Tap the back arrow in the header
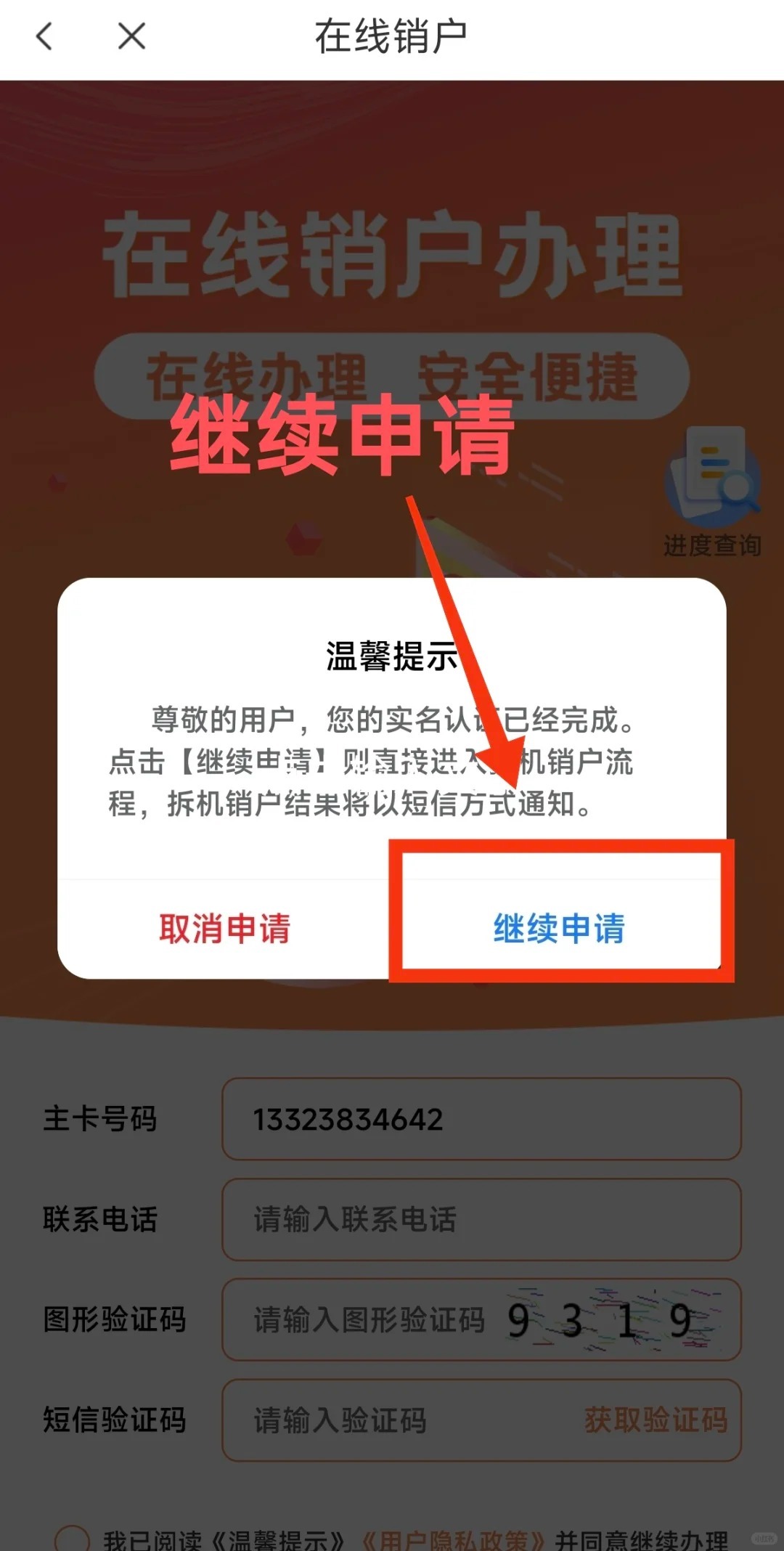784x1551 pixels. [x=45, y=36]
